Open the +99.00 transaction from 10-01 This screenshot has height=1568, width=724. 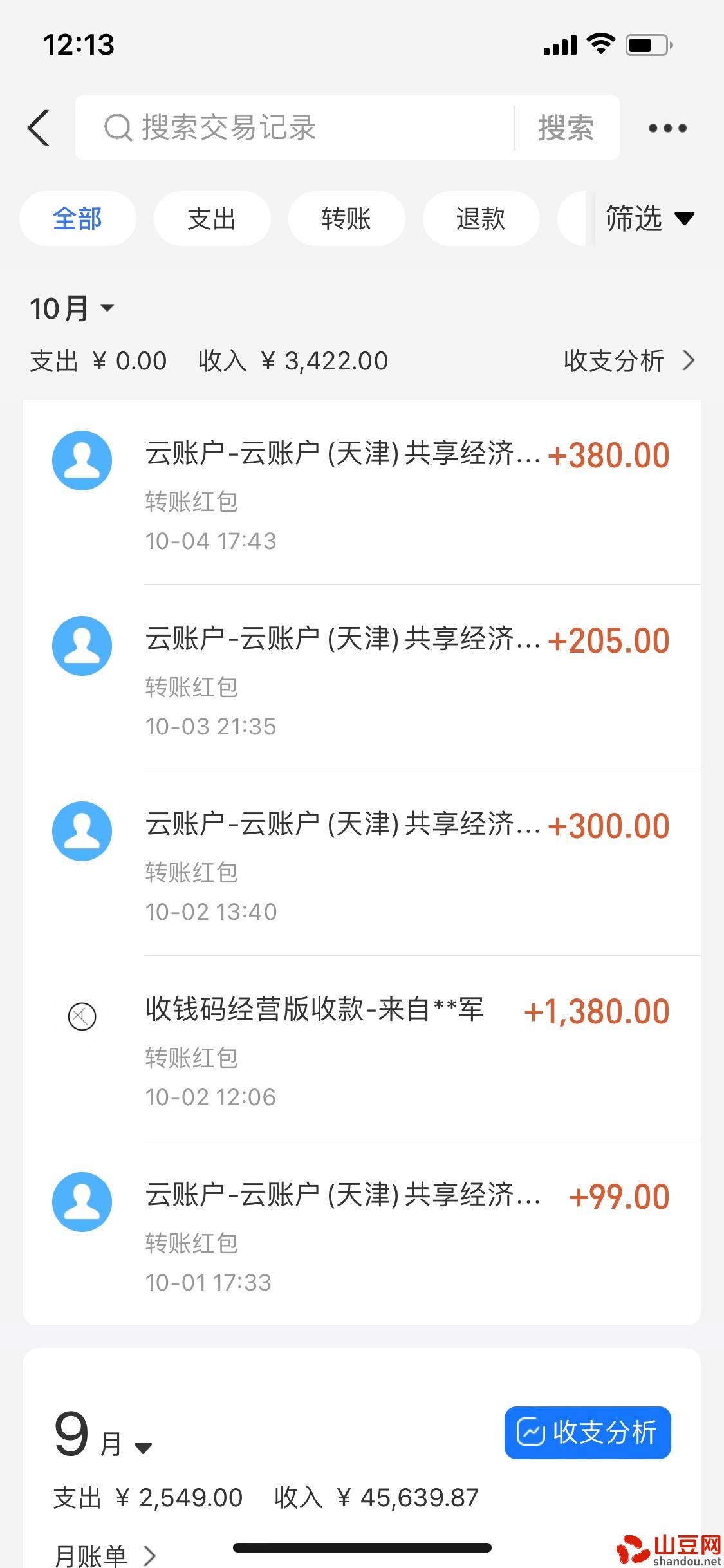[x=362, y=1233]
